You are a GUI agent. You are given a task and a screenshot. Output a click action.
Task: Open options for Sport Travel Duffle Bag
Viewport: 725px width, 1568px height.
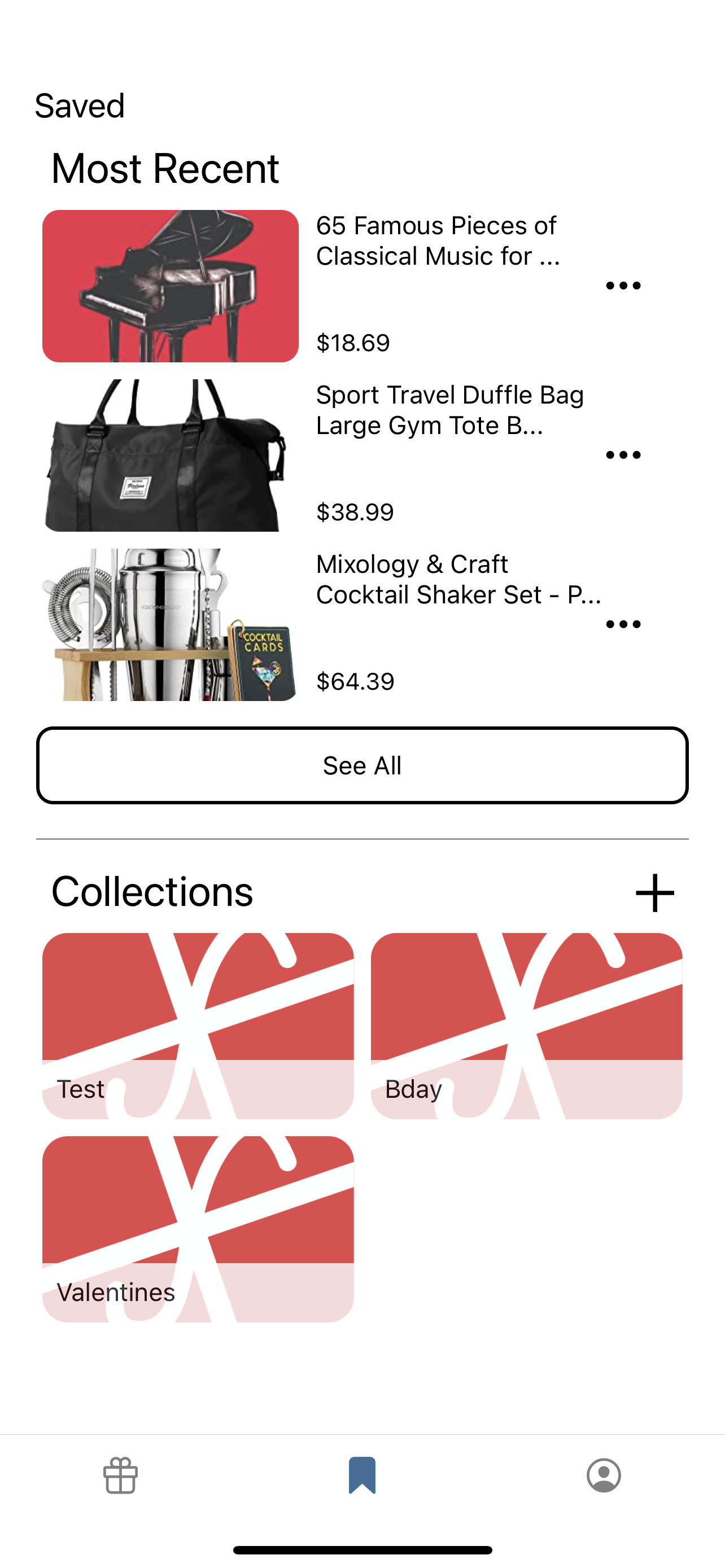point(623,455)
